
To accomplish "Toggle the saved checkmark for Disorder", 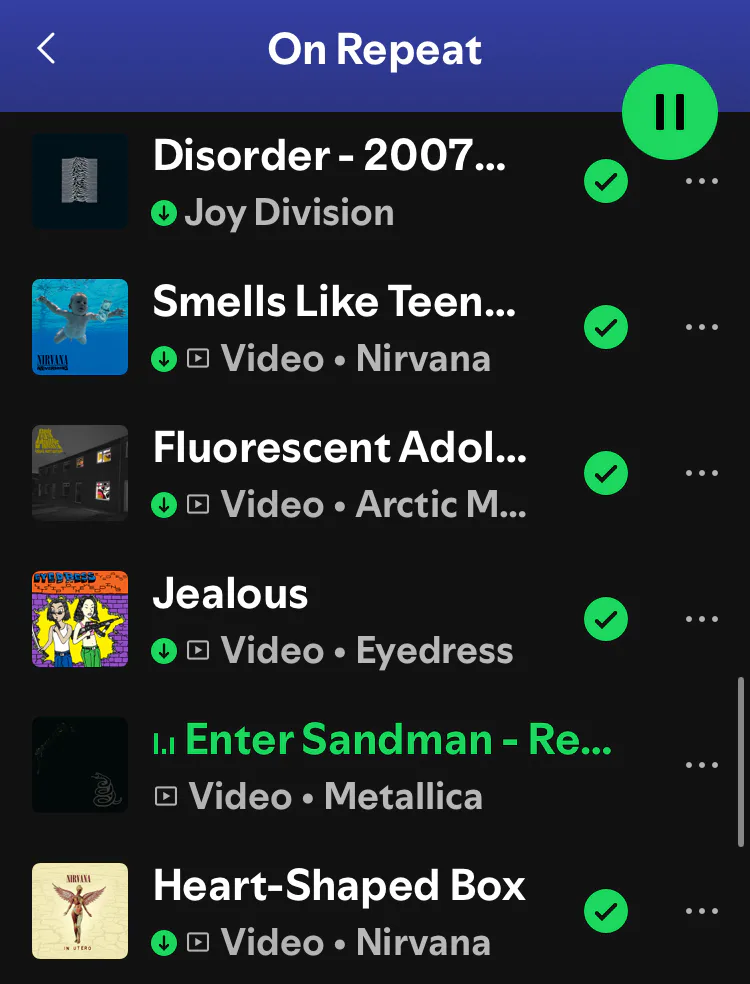I will click(605, 182).
